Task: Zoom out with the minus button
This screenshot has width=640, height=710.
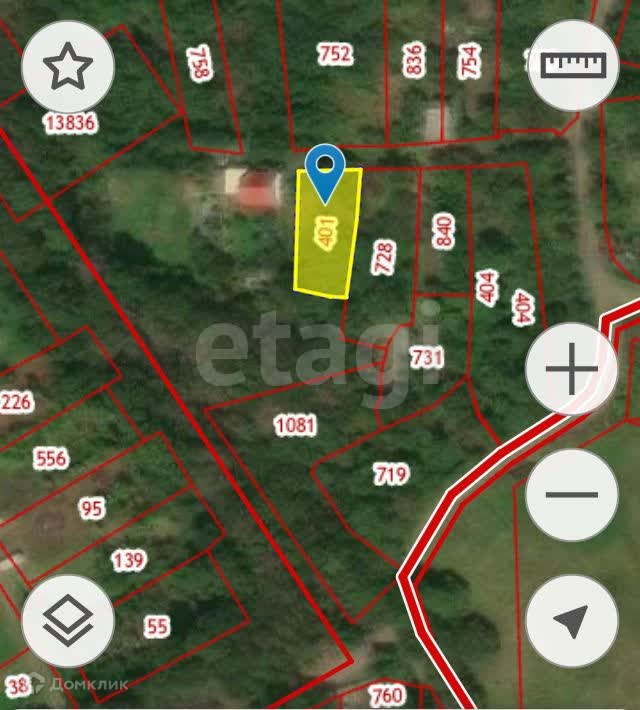Action: 572,494
